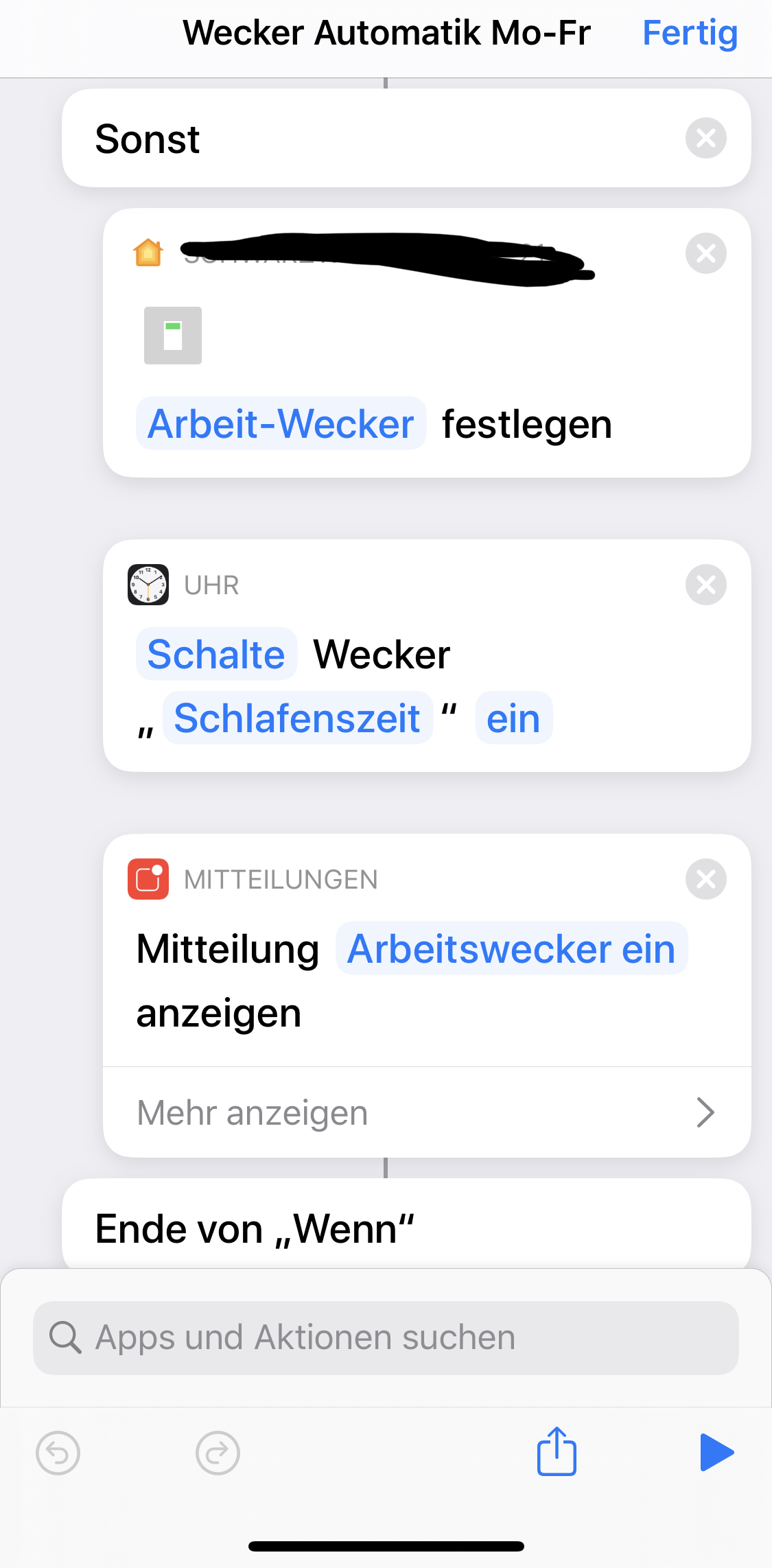
Task: Delete the Home action Arbeit-Wecker festlegen
Action: pyautogui.click(x=705, y=253)
